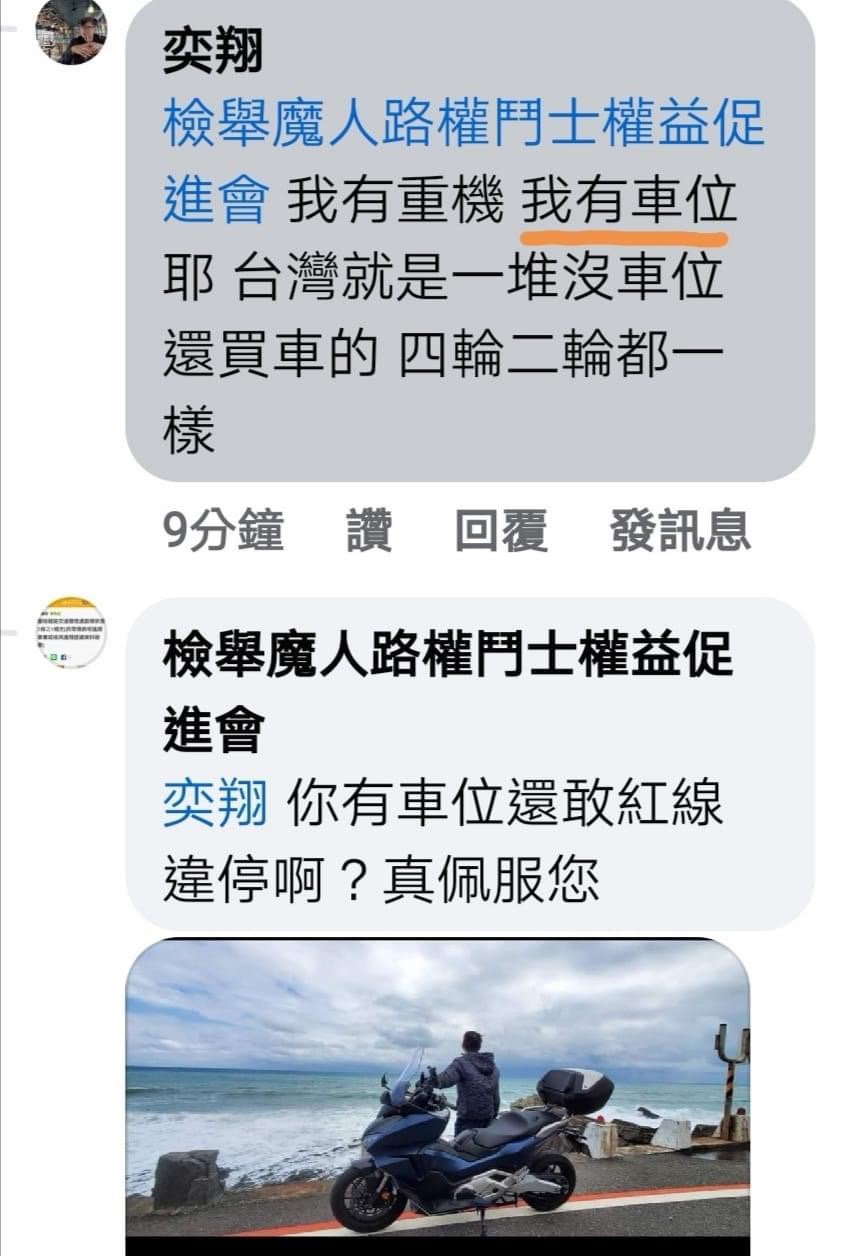Message 奕翔 with 發訊息

pos(680,530)
